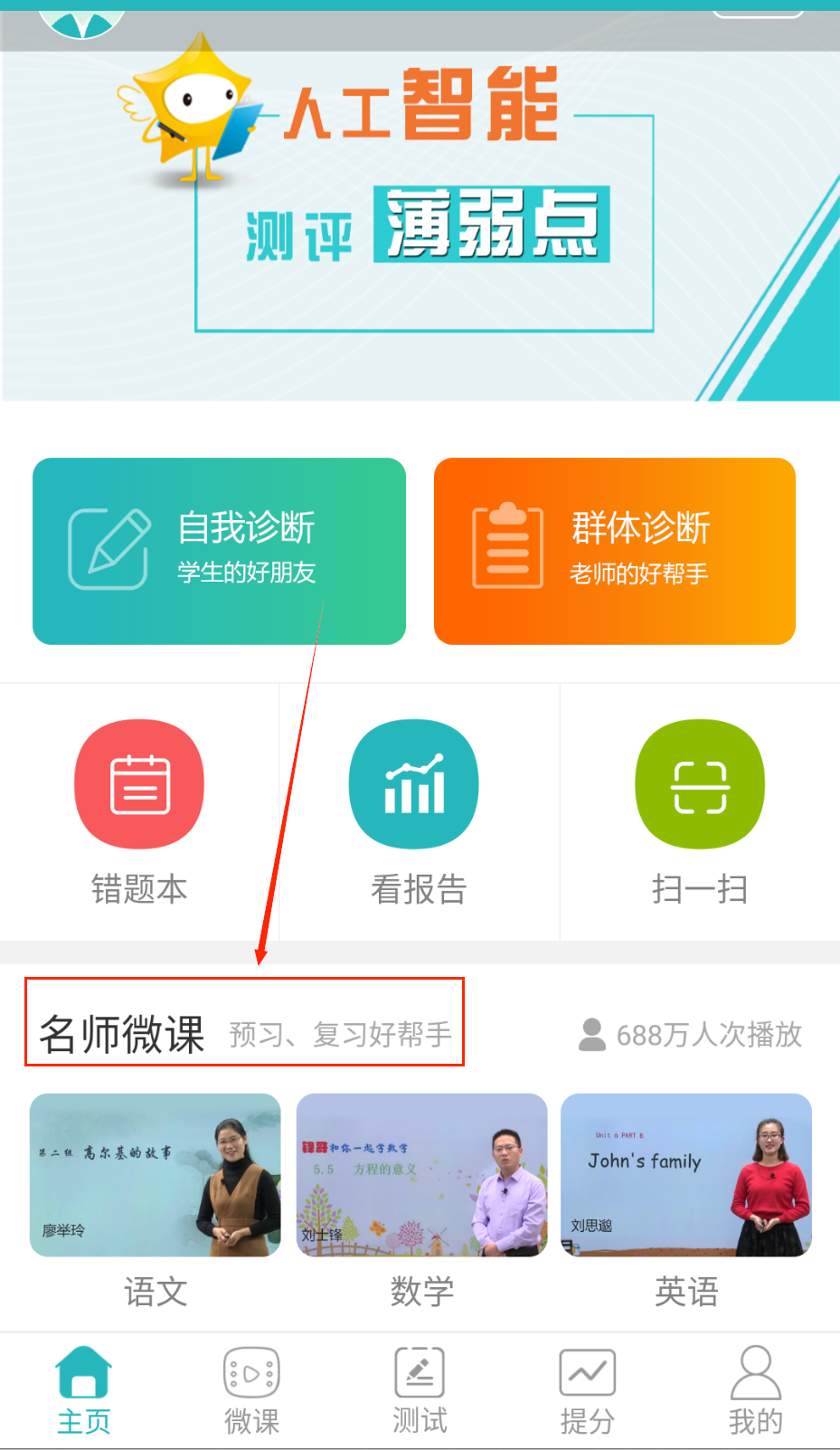Play the 英语 John's family lesson
840x1450 pixels.
point(686,1174)
